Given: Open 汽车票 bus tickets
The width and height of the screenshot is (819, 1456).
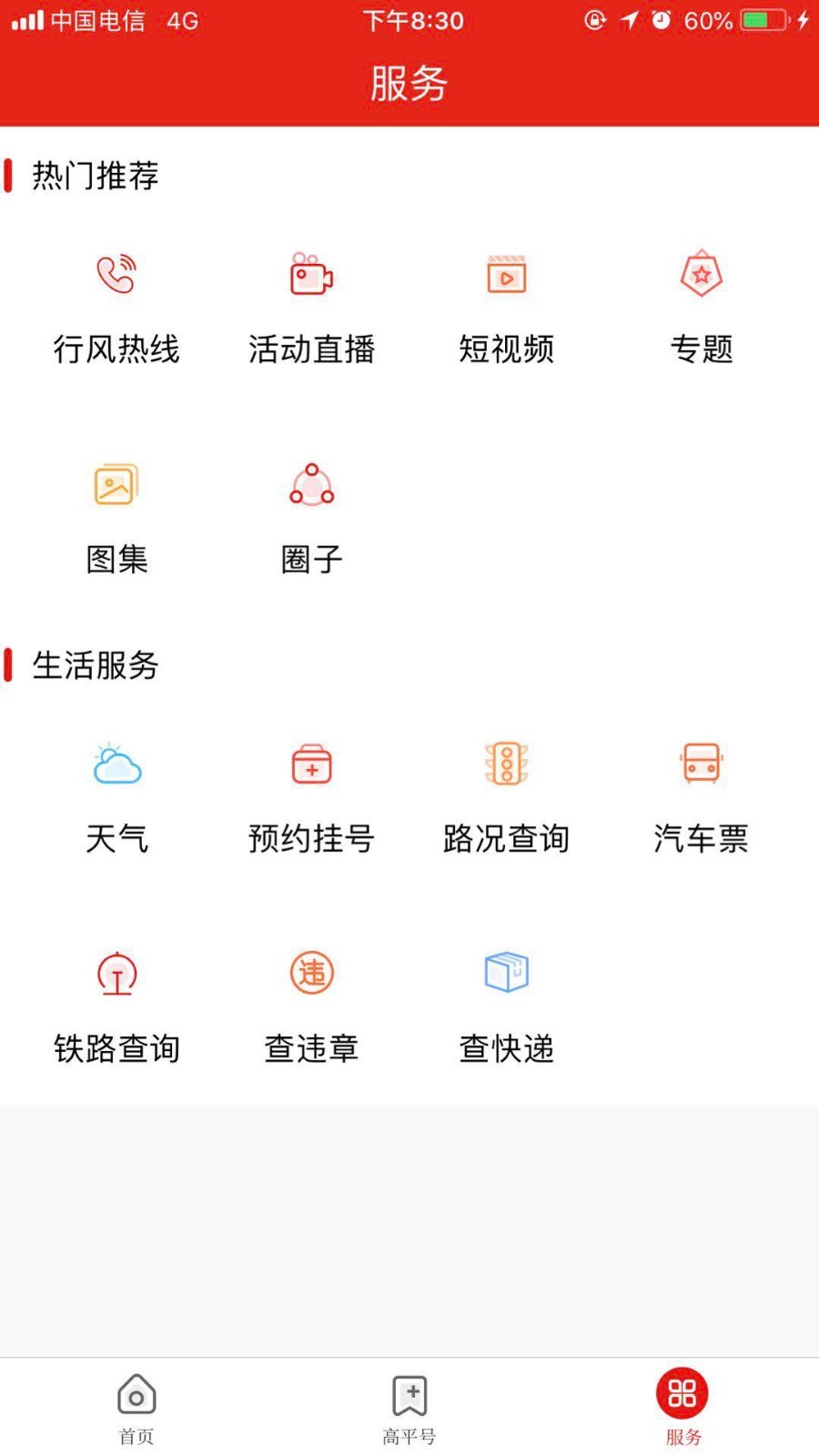Looking at the screenshot, I should coord(701,797).
